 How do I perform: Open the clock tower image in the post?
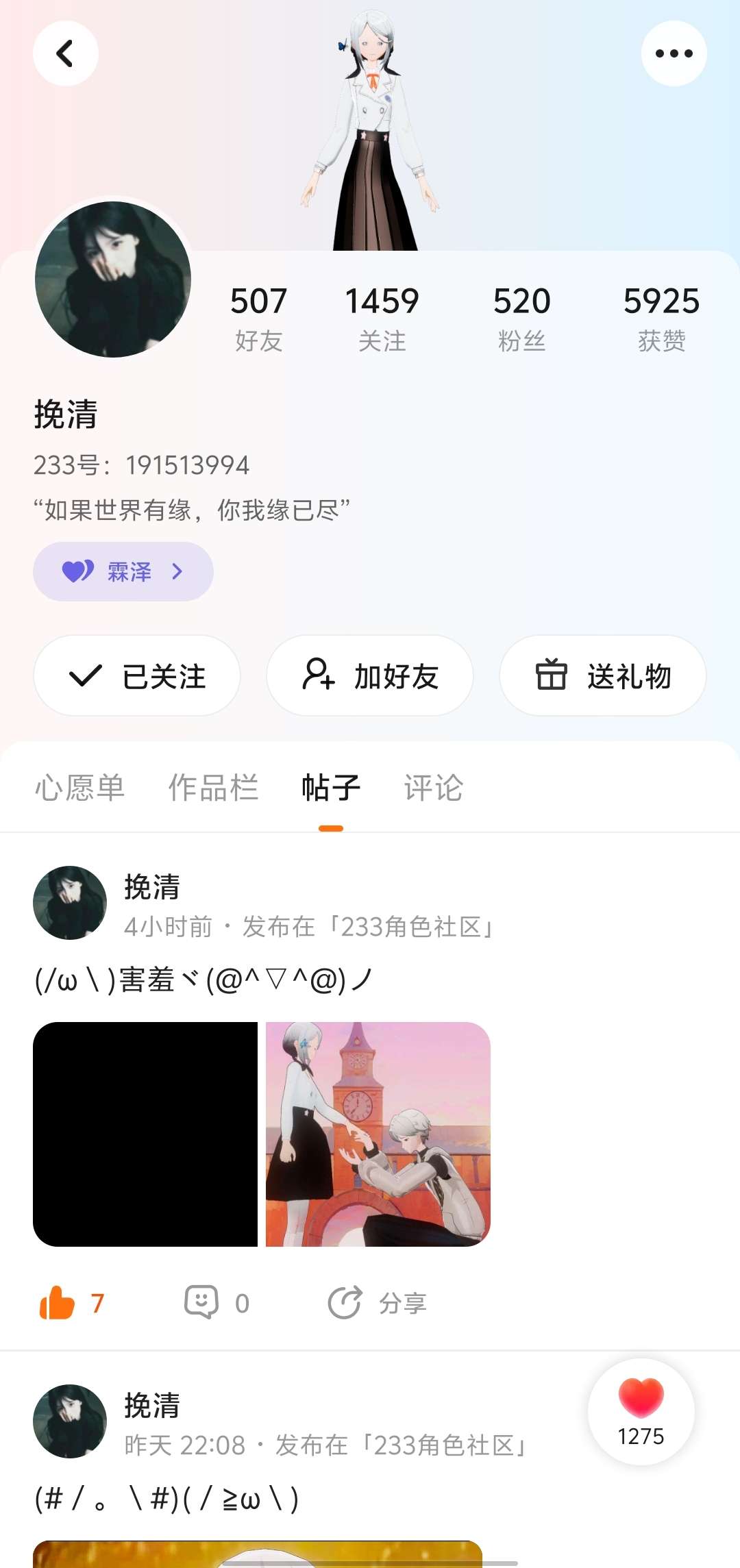tap(378, 1134)
